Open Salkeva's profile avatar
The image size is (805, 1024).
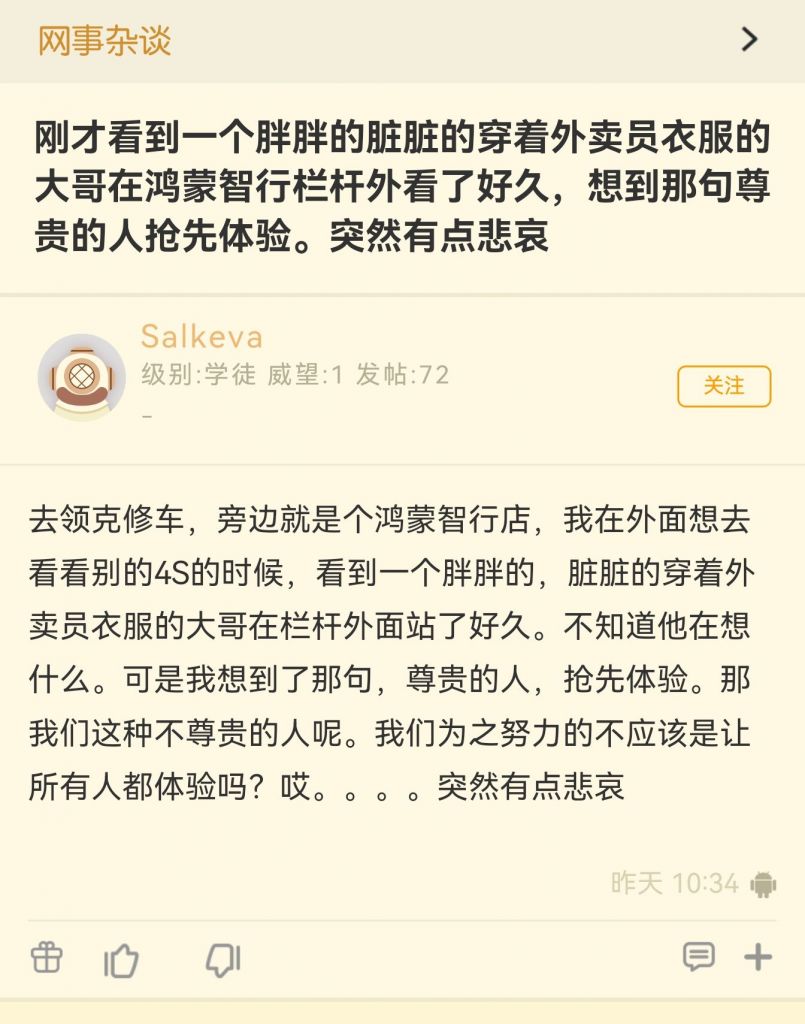(82, 377)
